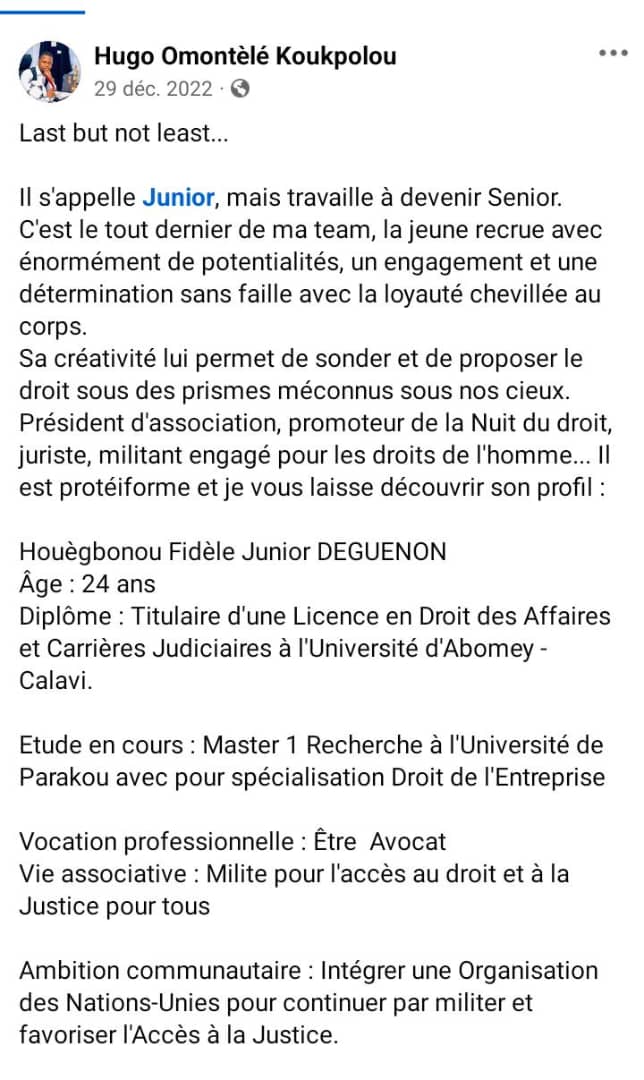Open the tagged profile Junior
Viewport: 644px width, 1080px height.
[178, 198]
